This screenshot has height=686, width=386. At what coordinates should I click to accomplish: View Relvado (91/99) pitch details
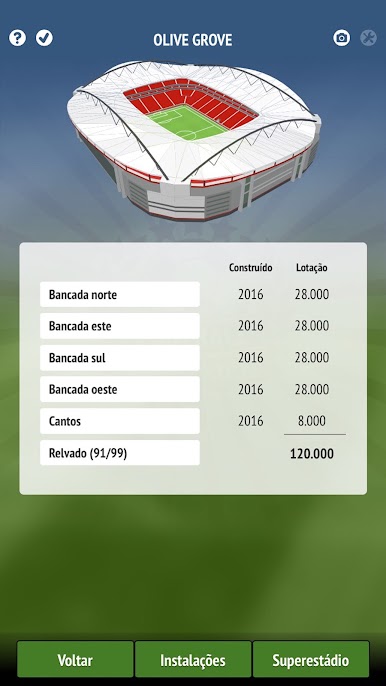[120, 453]
